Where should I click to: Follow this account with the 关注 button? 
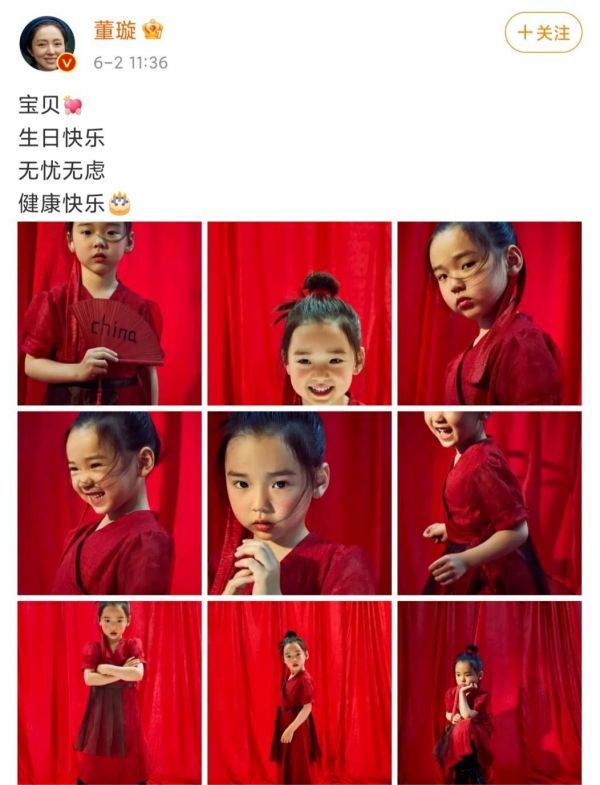(543, 33)
